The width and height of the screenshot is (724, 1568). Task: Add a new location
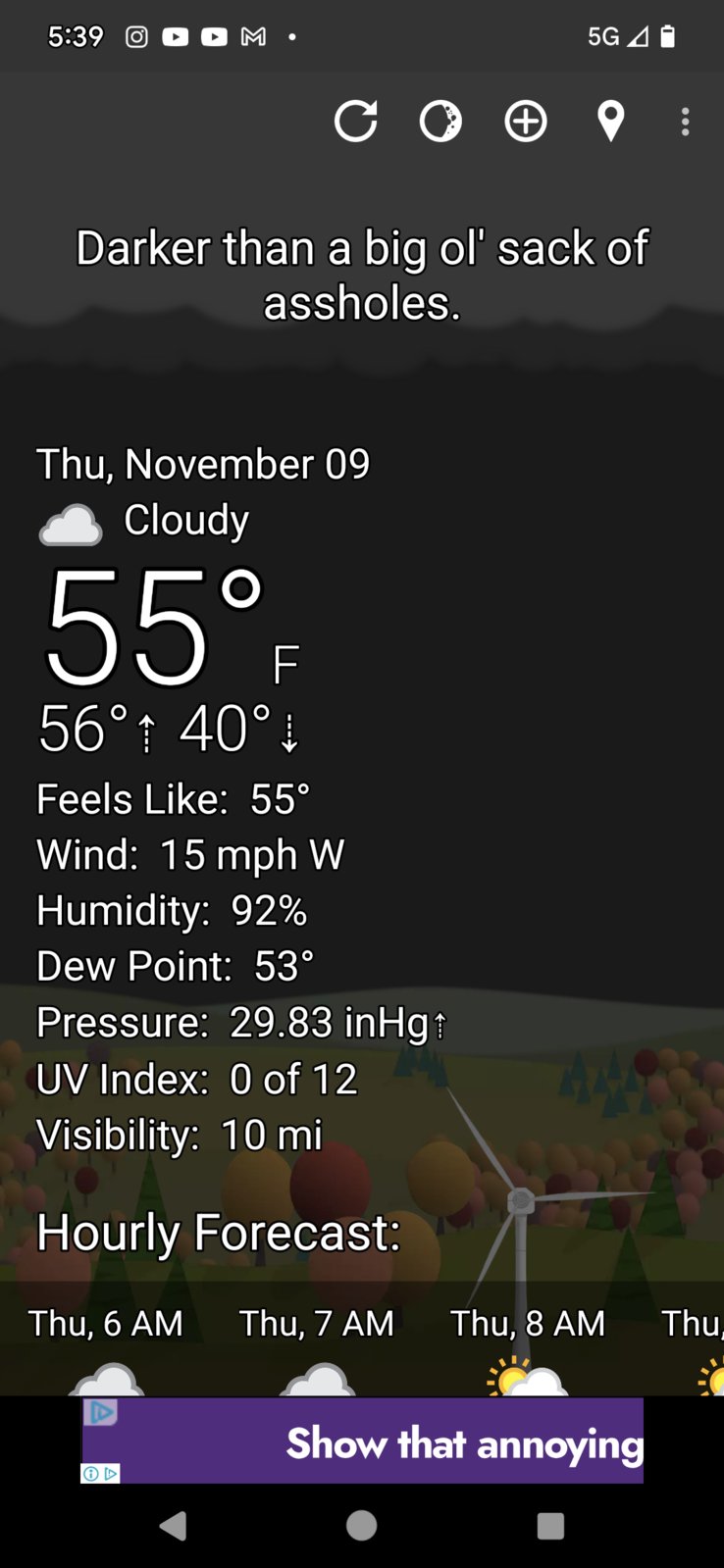pos(526,122)
